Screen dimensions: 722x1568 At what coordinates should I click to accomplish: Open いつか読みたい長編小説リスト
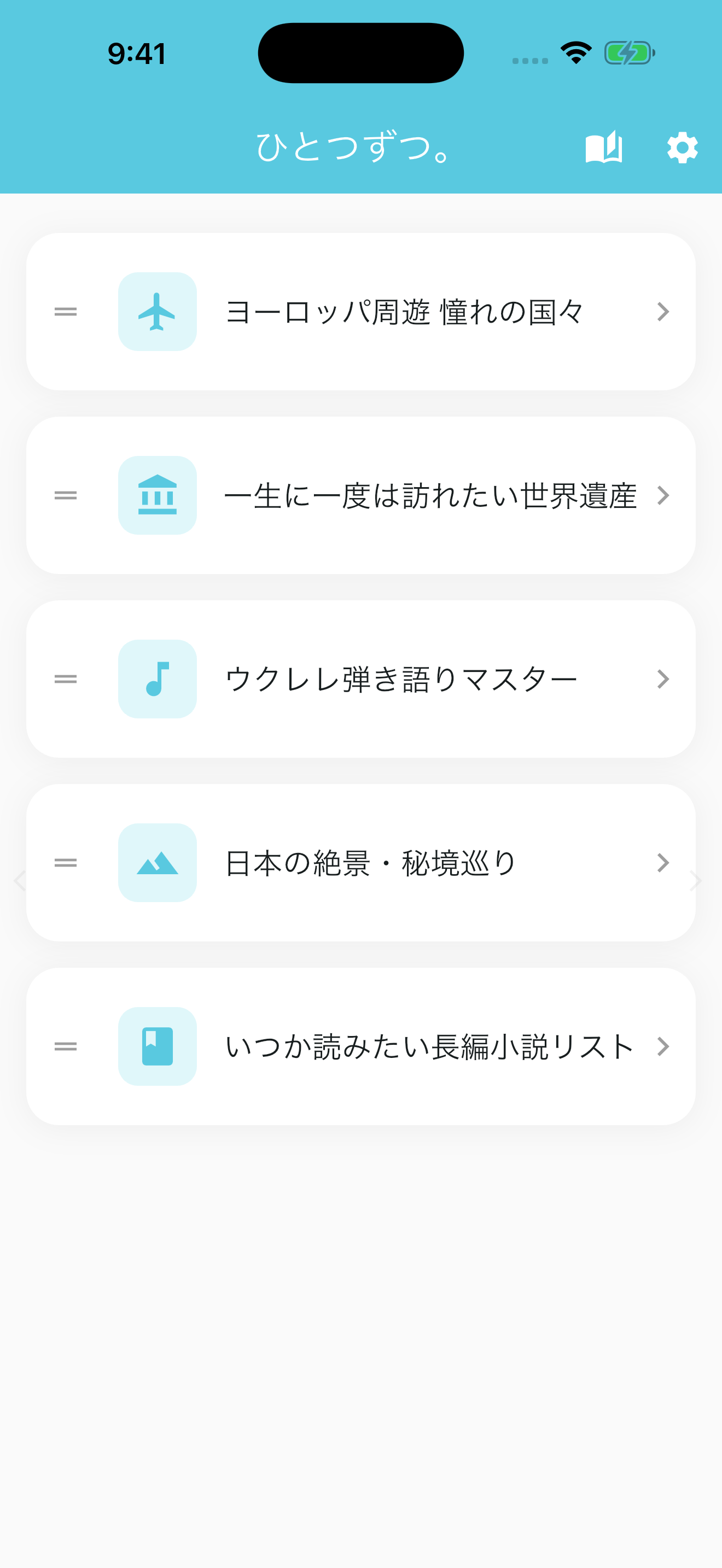(429, 1047)
